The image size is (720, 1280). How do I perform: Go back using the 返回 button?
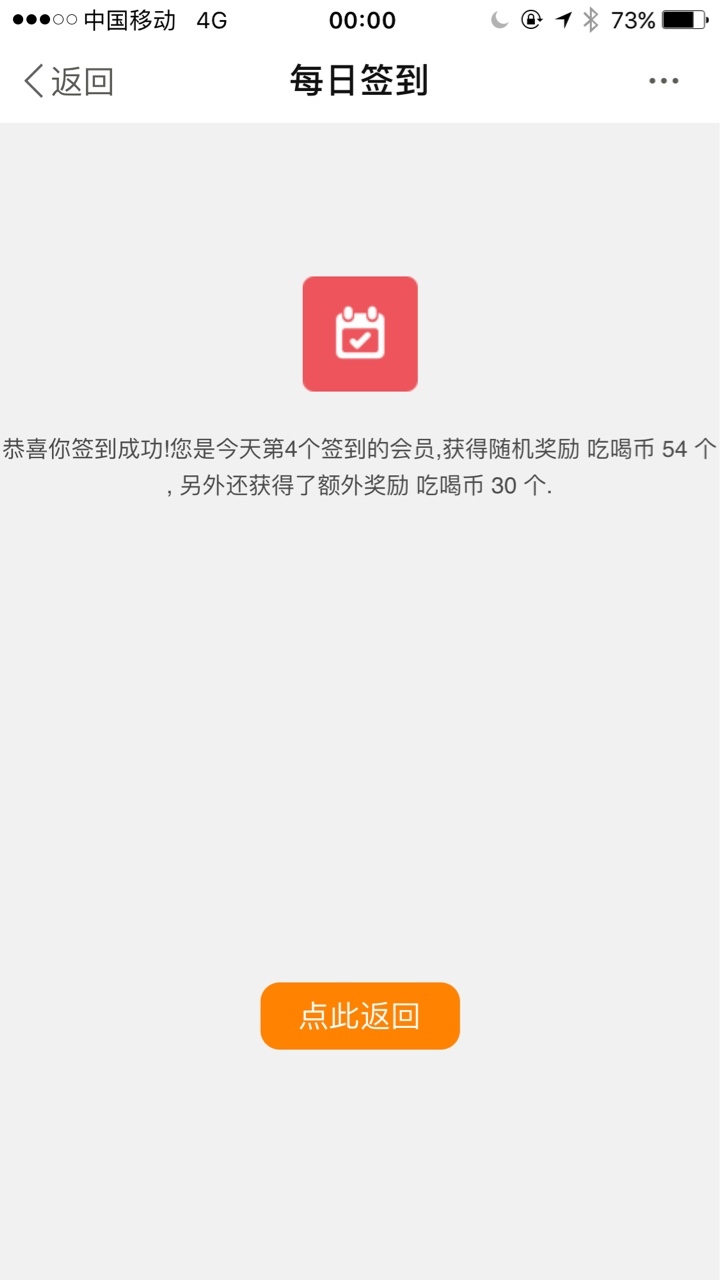coord(68,81)
